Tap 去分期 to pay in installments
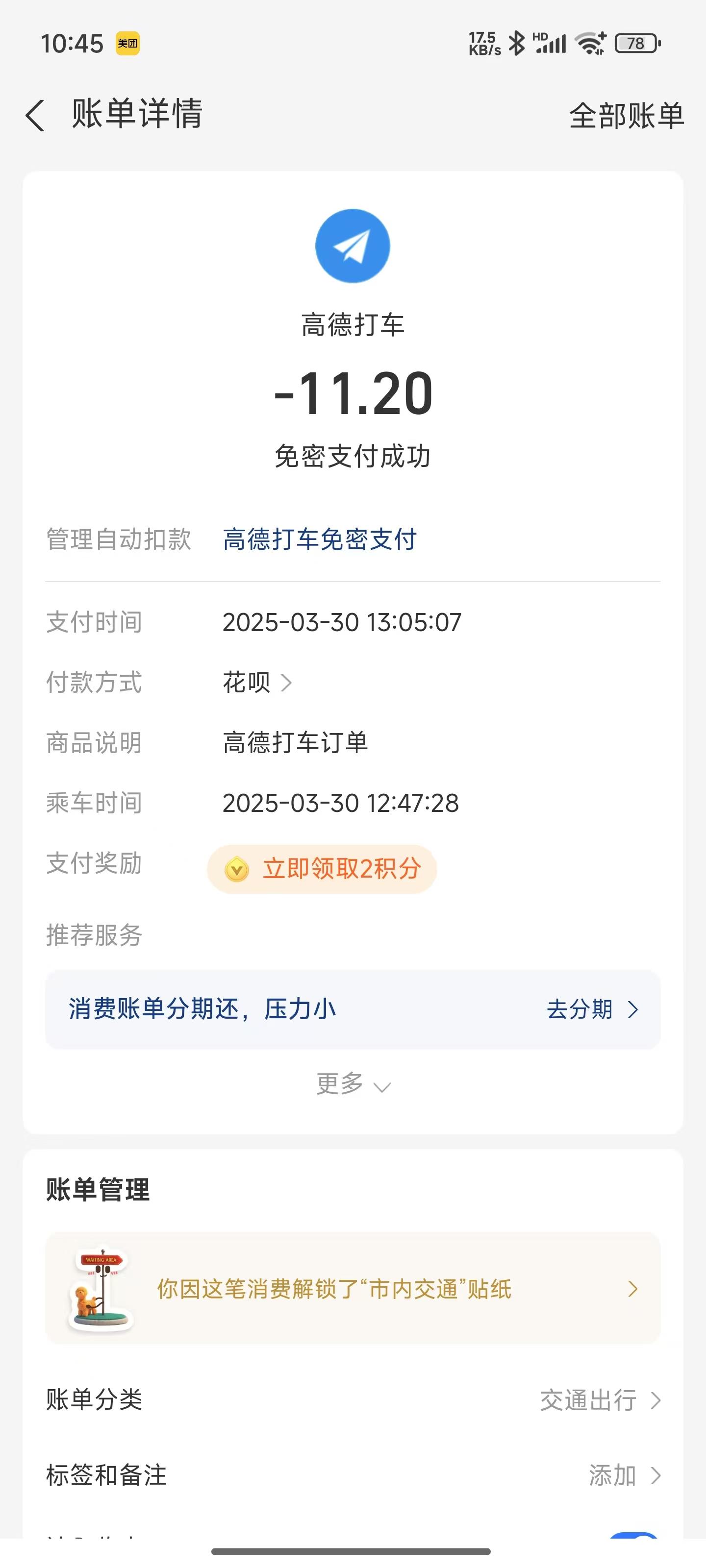 coord(591,1009)
